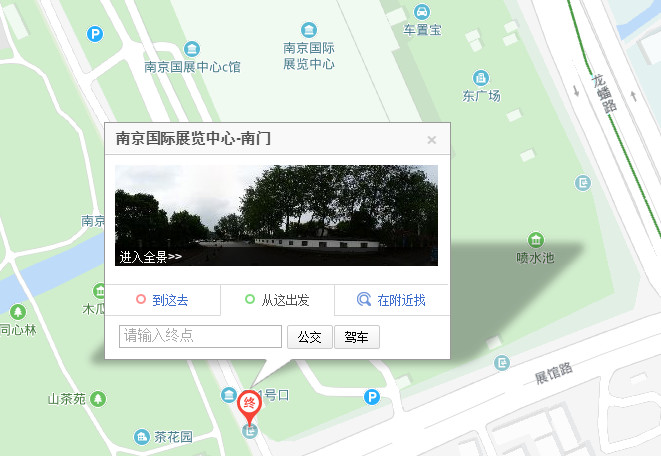The height and width of the screenshot is (456, 661).
Task: Close the 南京国际展览中心-南门 info popup
Action: (x=432, y=140)
